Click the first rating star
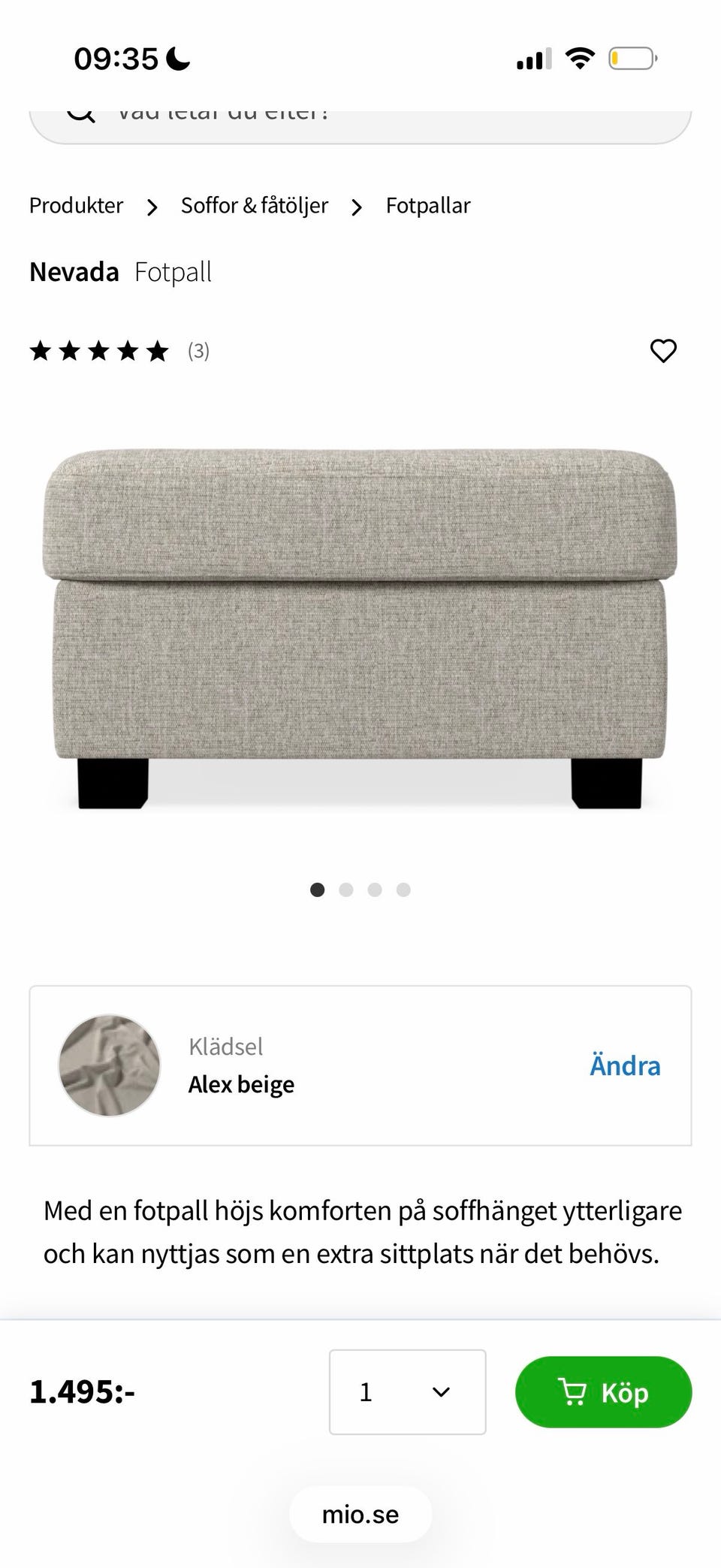Viewport: 721px width, 1568px height. [x=42, y=350]
